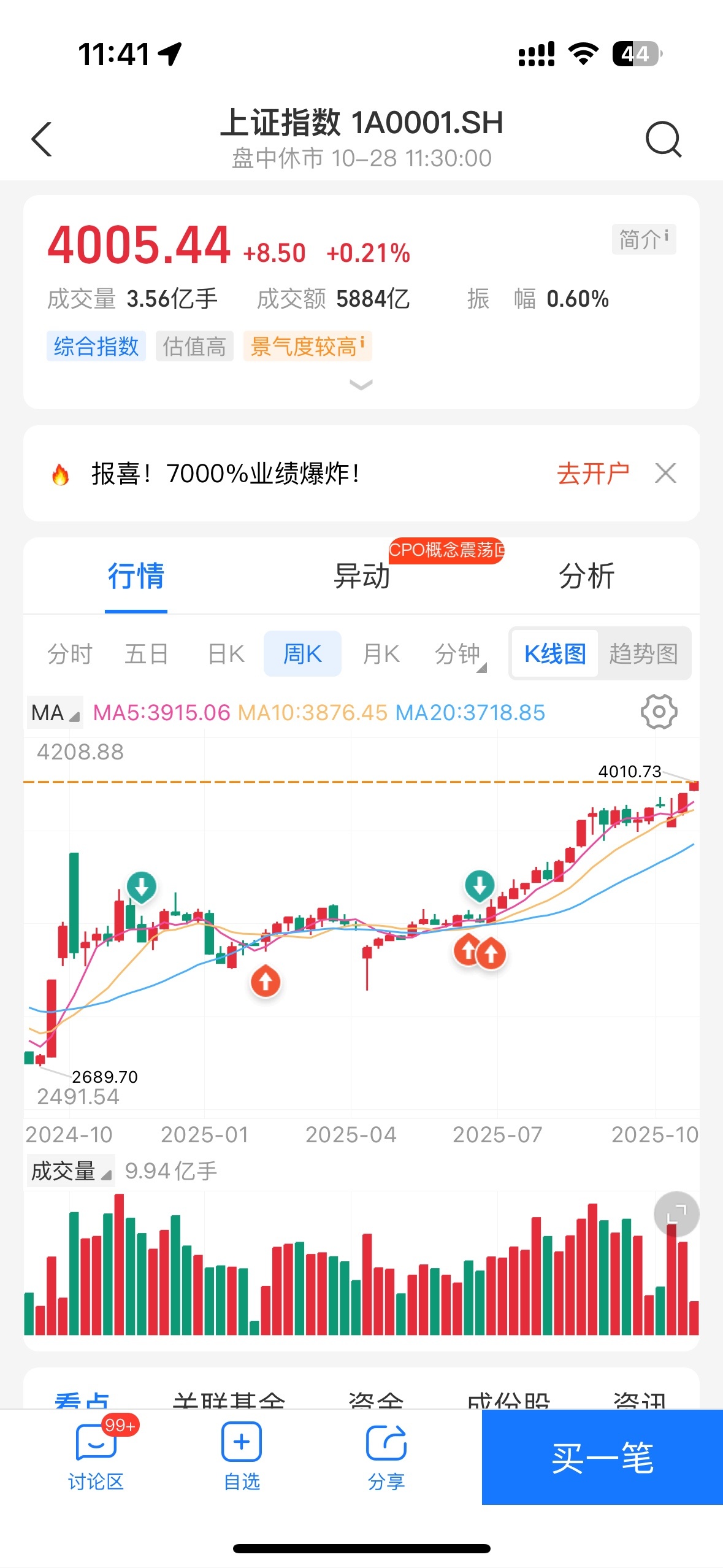
Task: Open the 分钟 period dropdown
Action: (x=459, y=654)
